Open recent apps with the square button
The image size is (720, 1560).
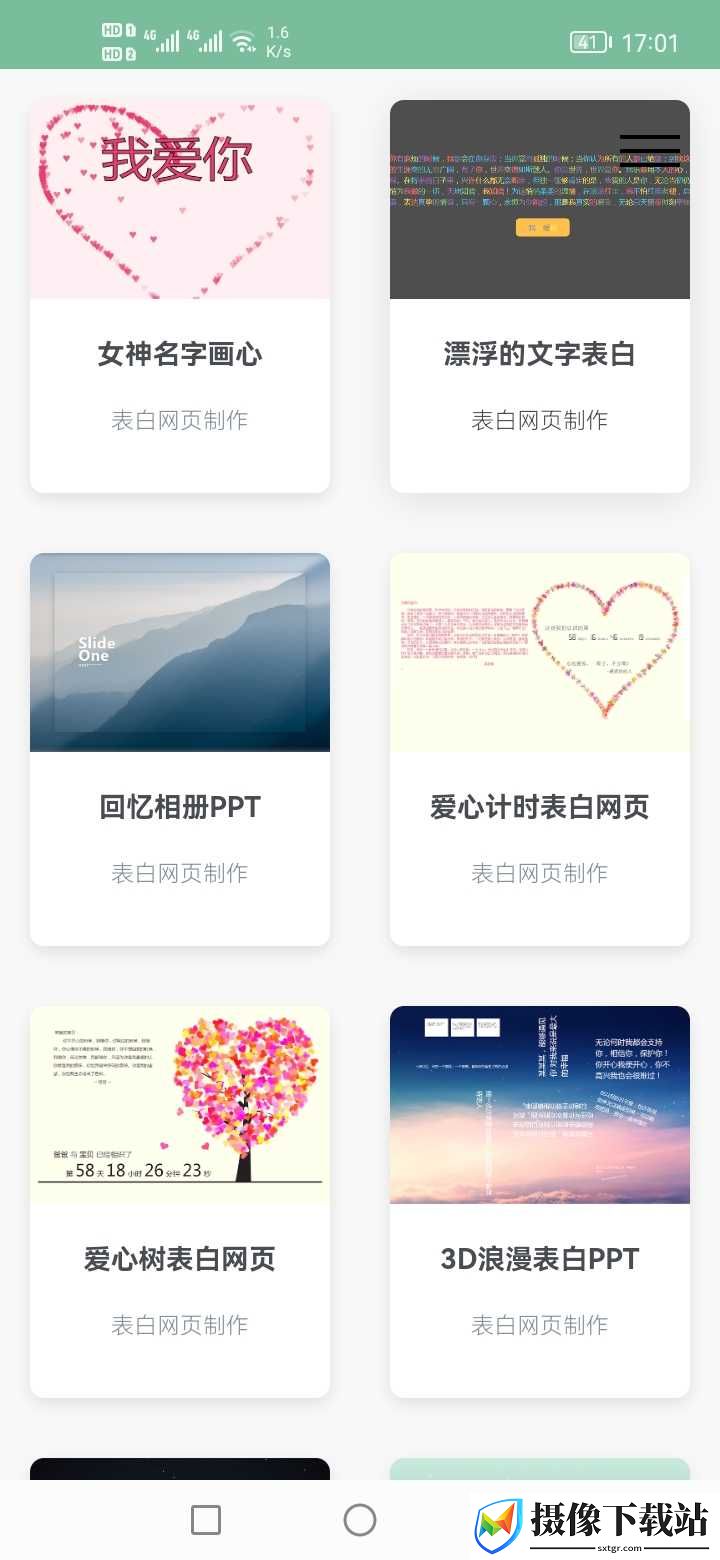(x=206, y=1520)
